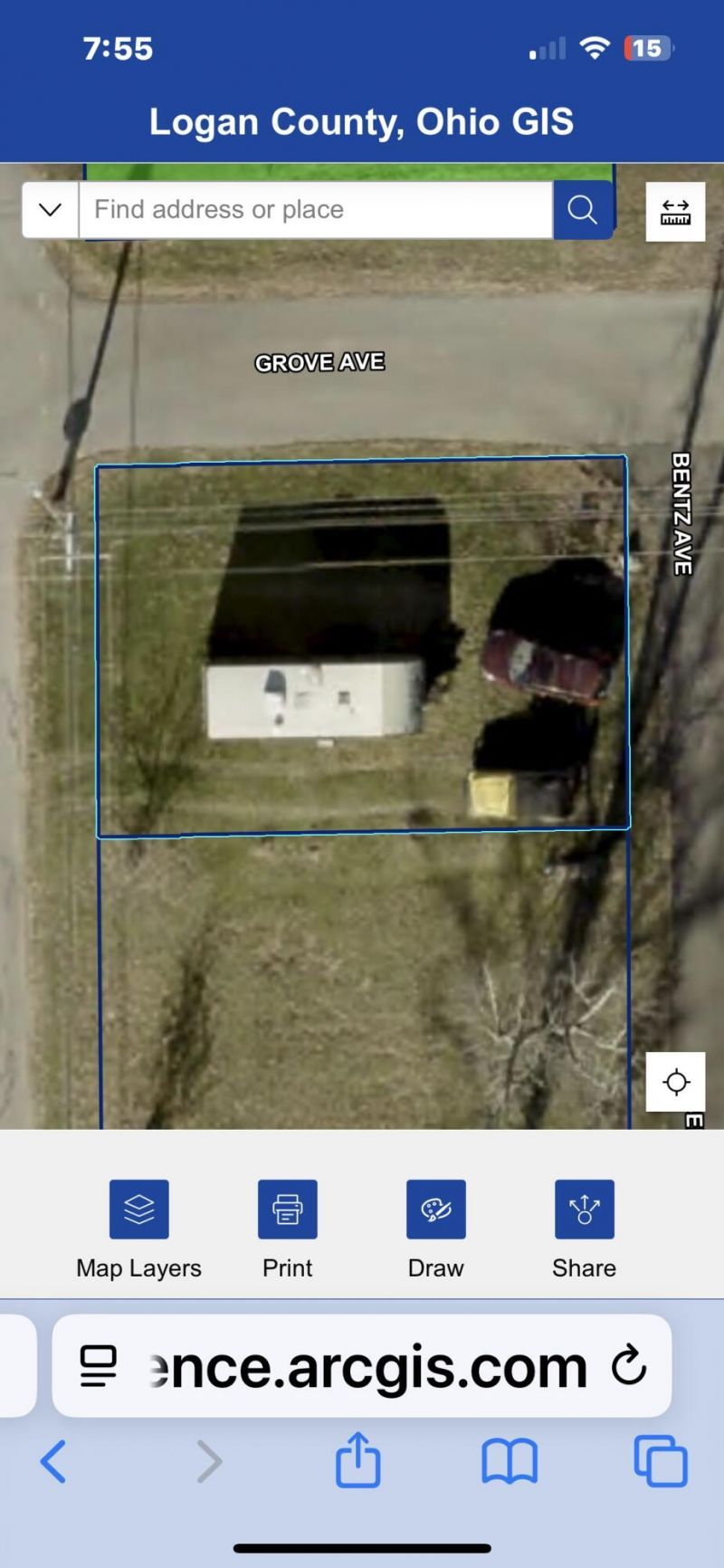Open the map Share widget

(584, 1209)
